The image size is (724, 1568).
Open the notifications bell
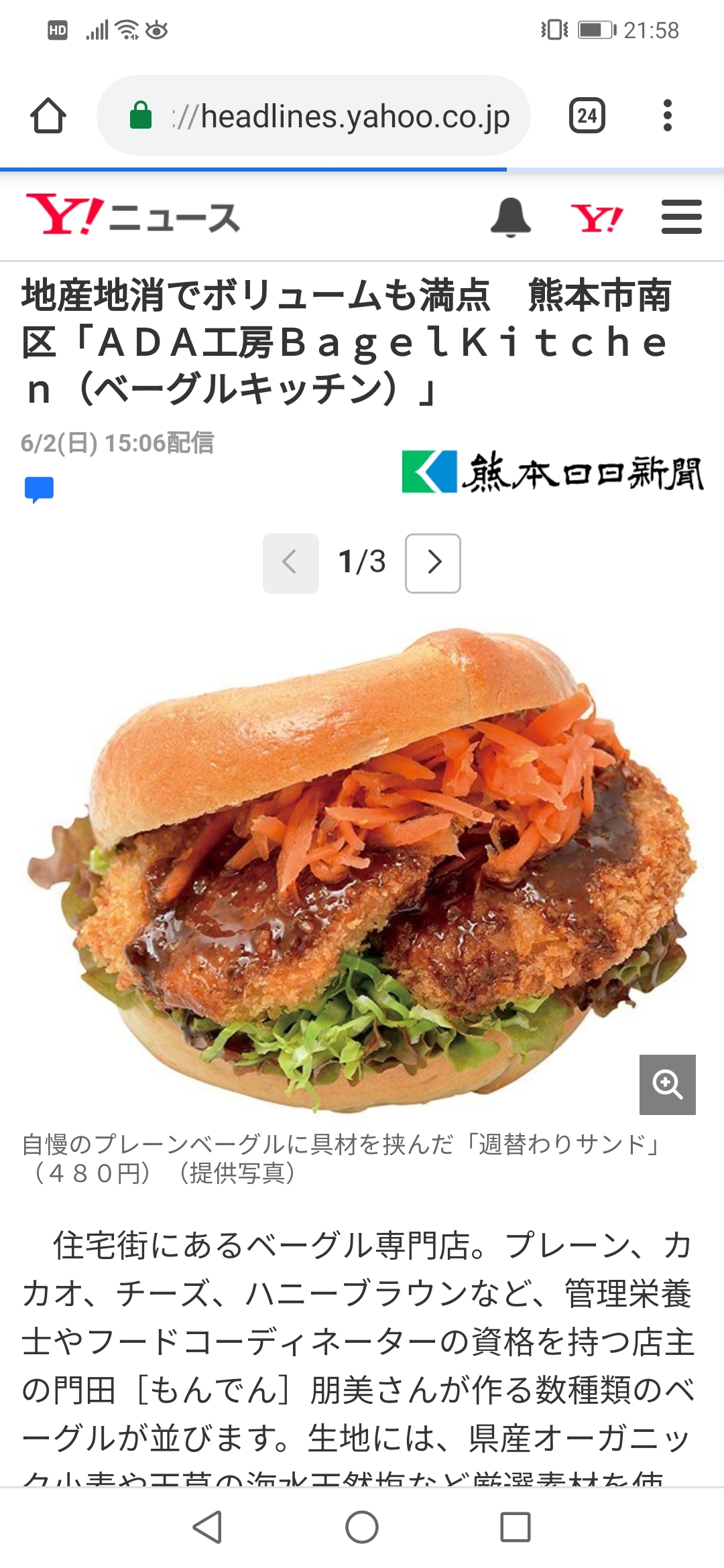[x=511, y=217]
